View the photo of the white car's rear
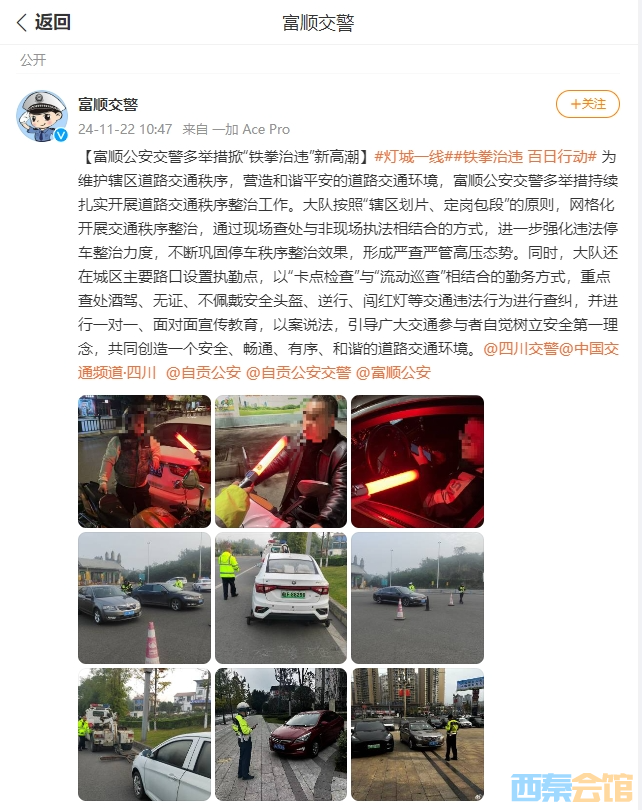The height and width of the screenshot is (810, 642). click(281, 597)
